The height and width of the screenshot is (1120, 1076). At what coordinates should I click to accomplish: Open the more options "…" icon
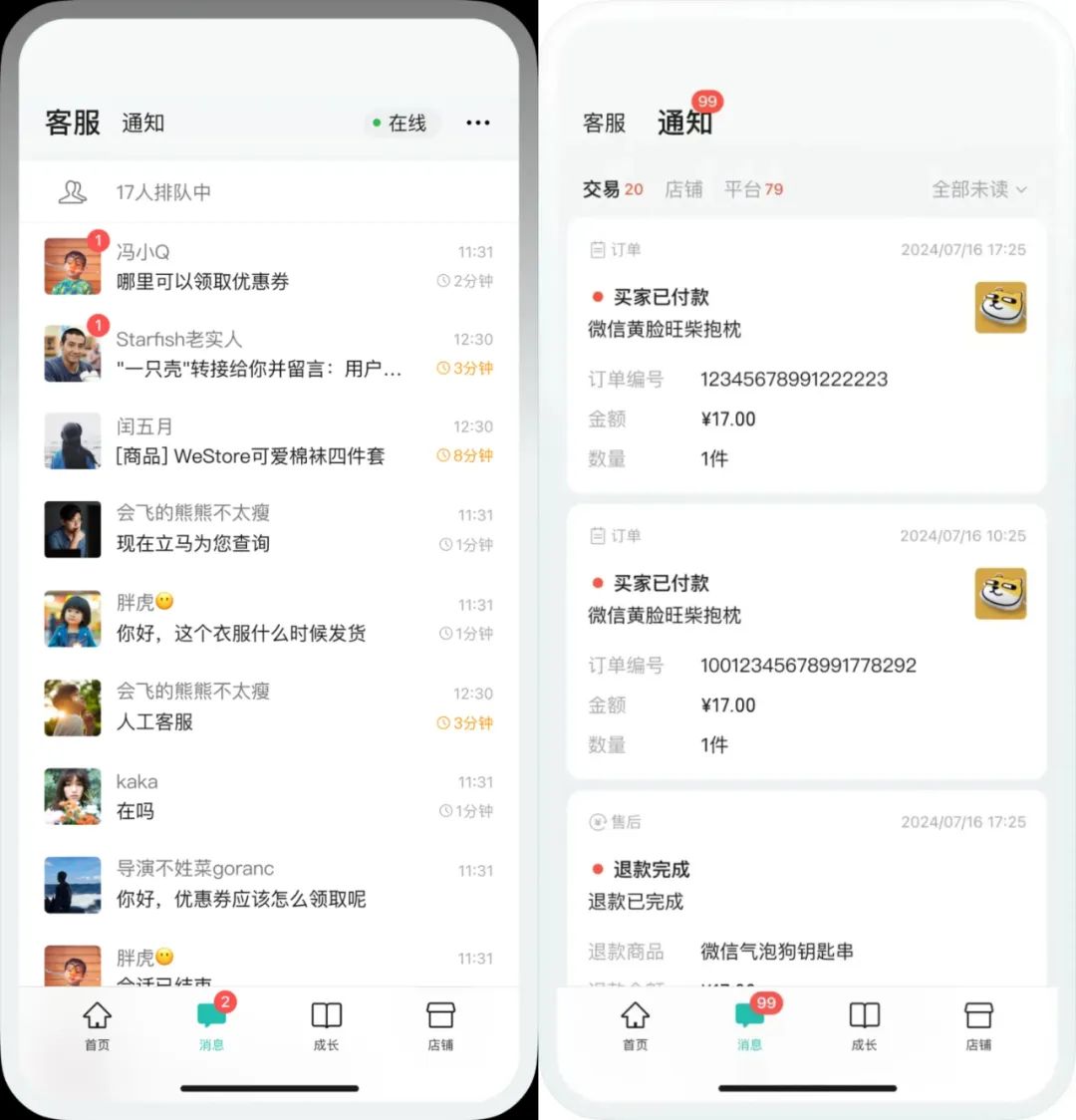[478, 123]
